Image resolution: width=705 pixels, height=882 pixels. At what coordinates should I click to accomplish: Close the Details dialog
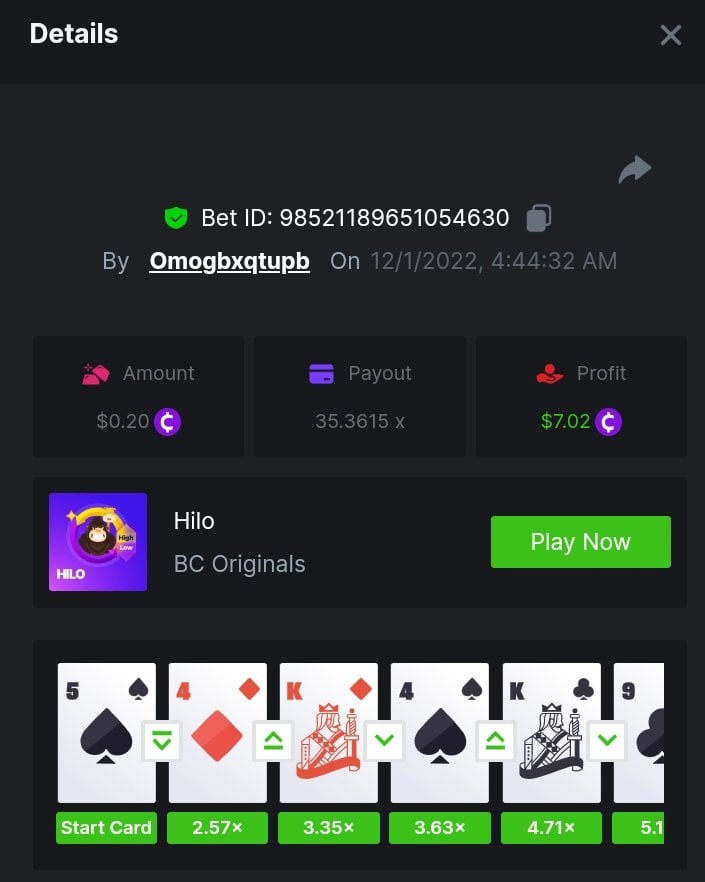click(x=670, y=36)
